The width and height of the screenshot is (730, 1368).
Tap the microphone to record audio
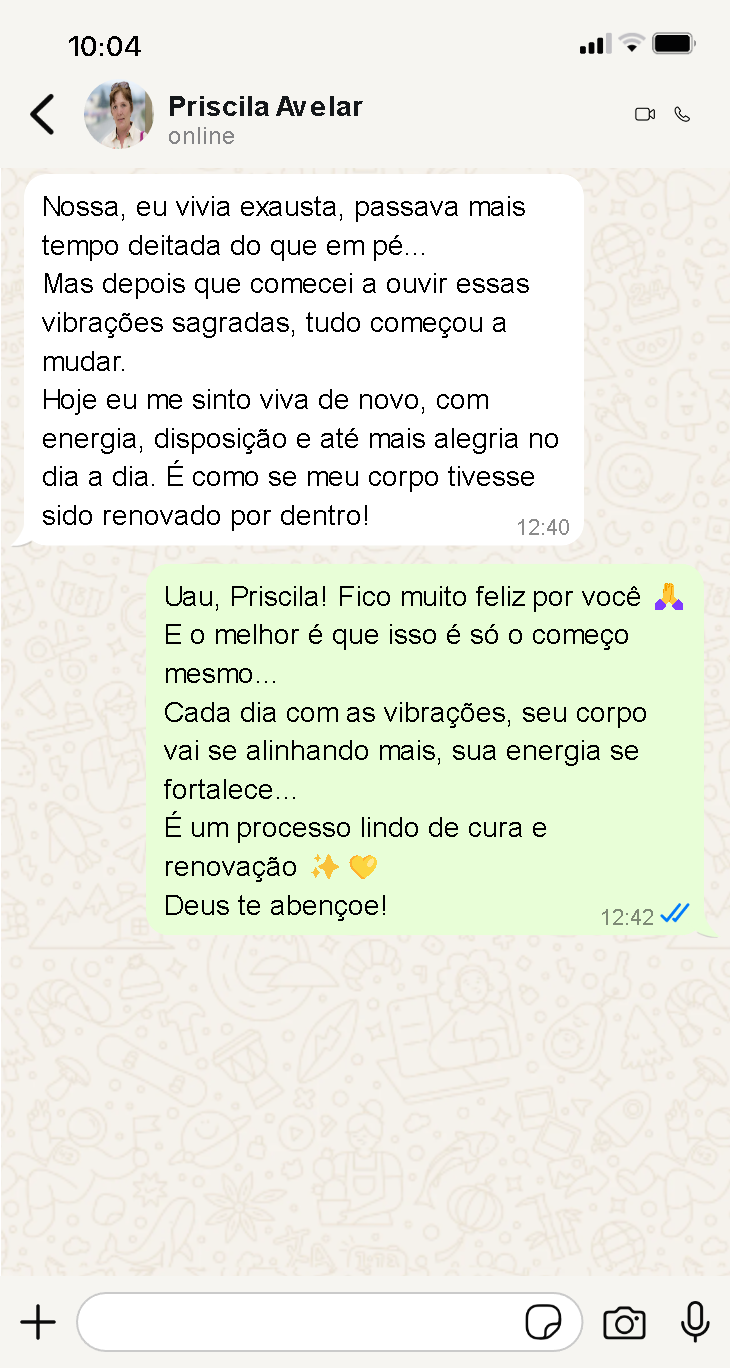click(695, 1322)
